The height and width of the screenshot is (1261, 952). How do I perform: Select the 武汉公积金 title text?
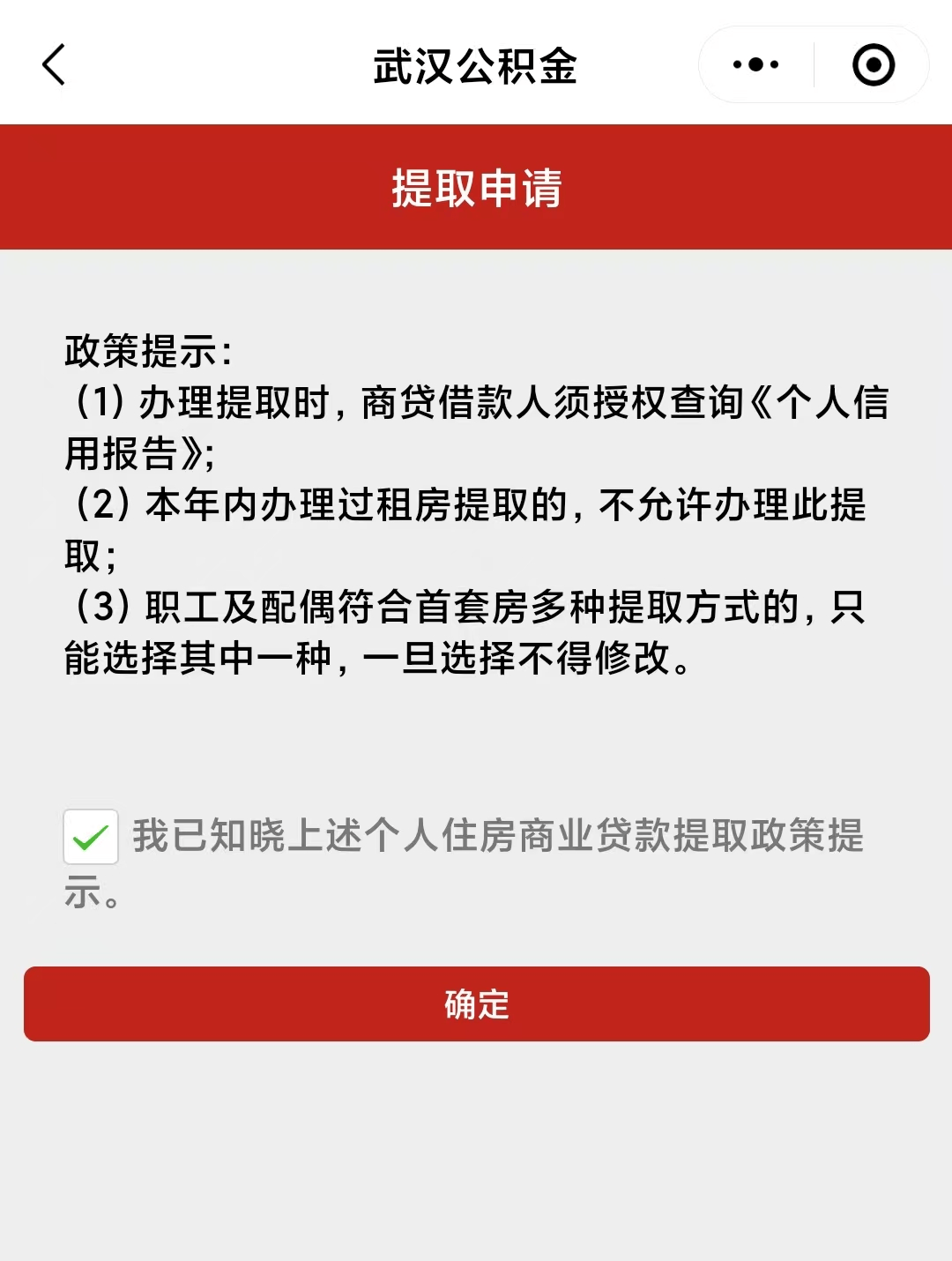[x=476, y=64]
